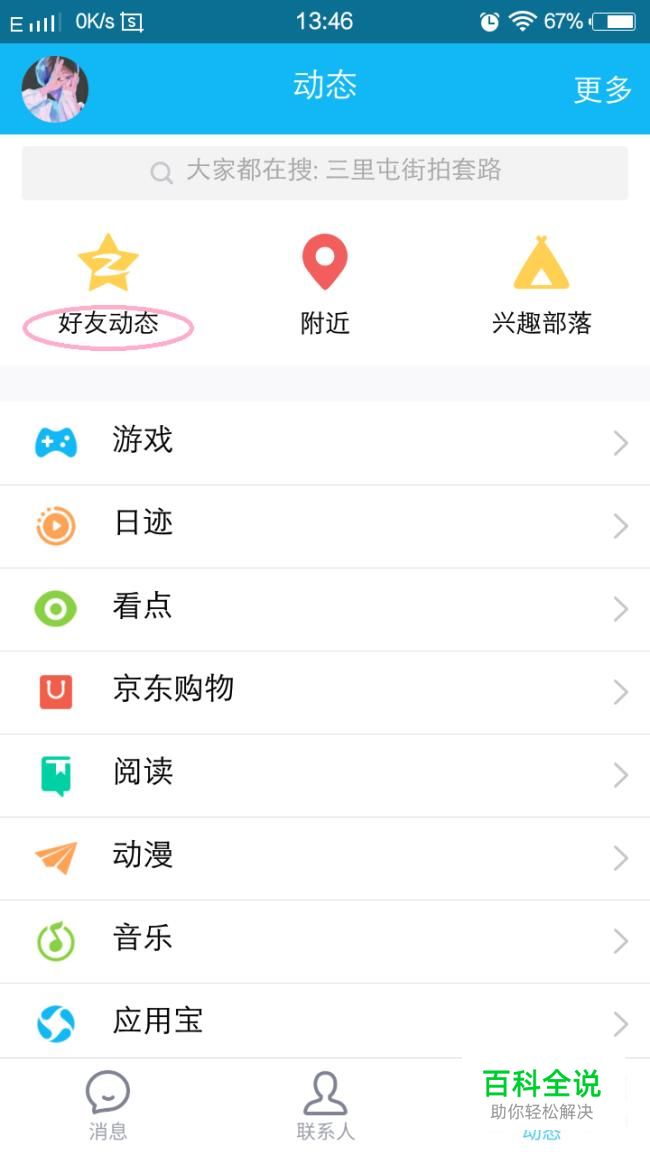Open 好友动态 feed
Screen dimensions: 650x1155
(x=108, y=285)
